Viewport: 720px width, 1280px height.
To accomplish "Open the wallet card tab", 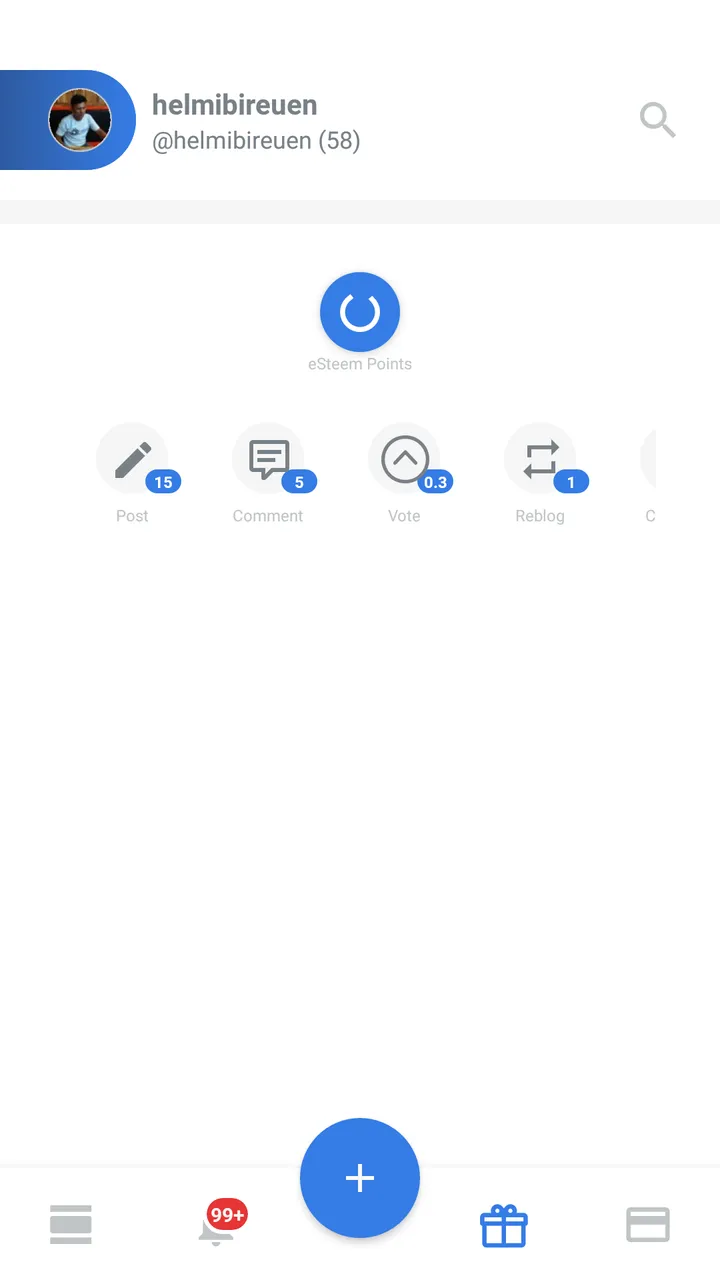I will coord(648,1225).
